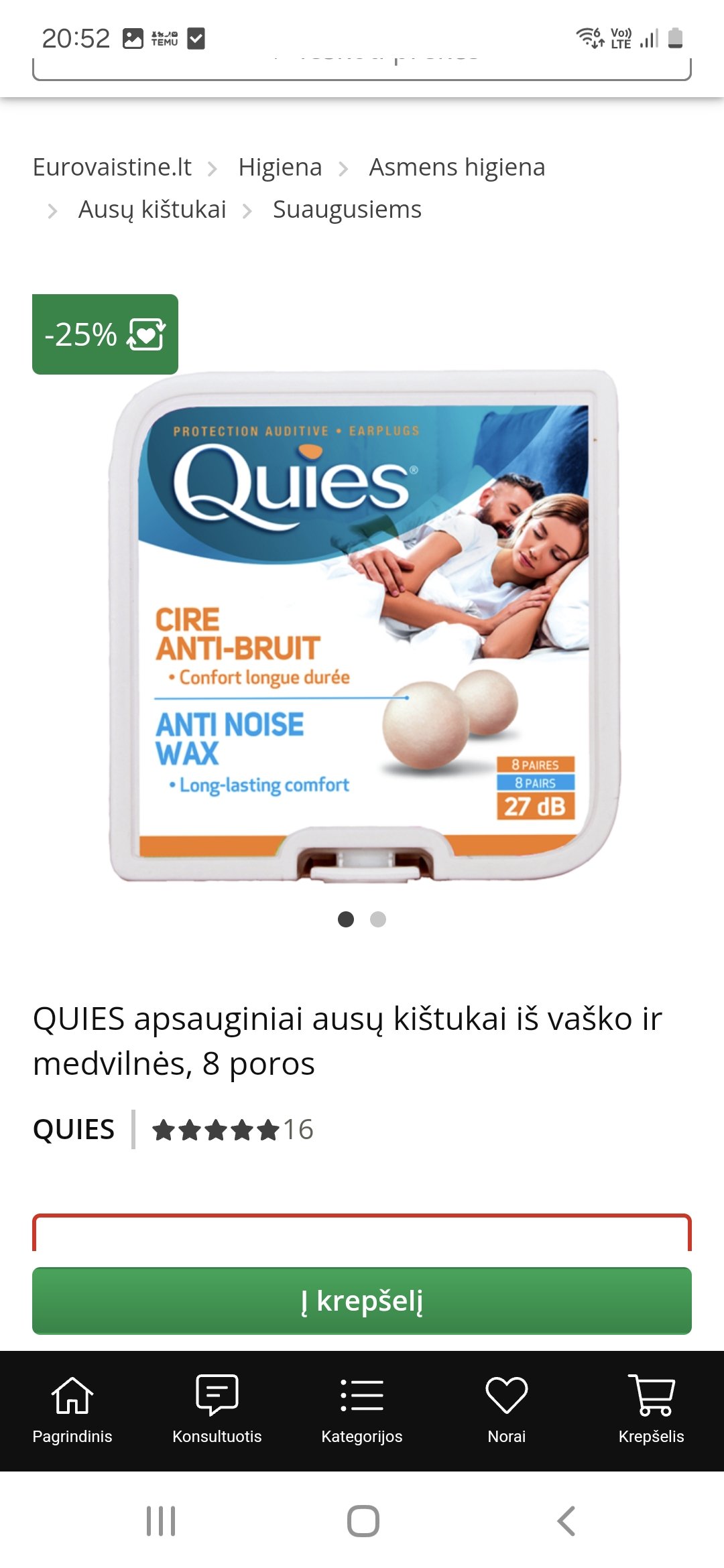The width and height of the screenshot is (724, 1568).
Task: Show the second product image dot
Action: click(378, 919)
